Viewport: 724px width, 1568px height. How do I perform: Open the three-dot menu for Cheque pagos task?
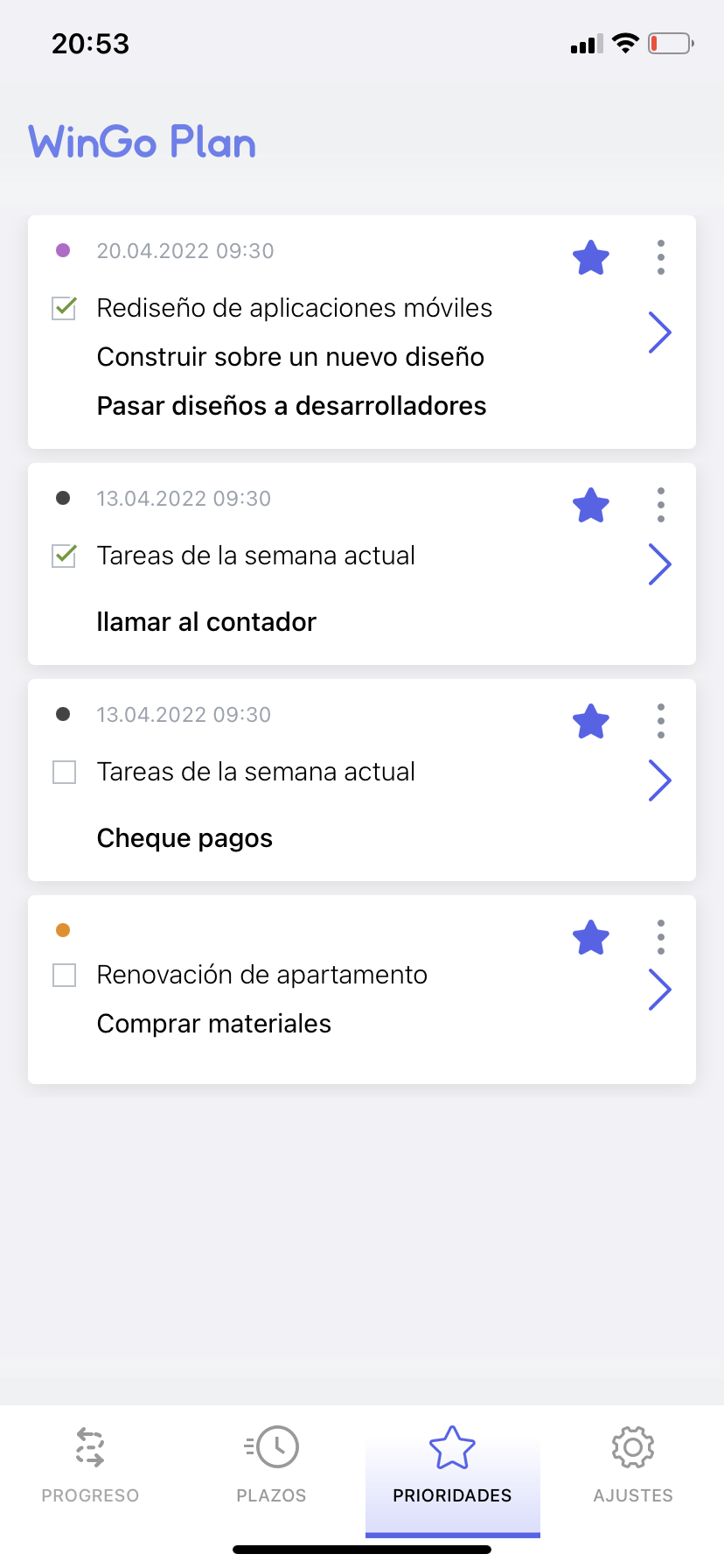click(x=660, y=721)
